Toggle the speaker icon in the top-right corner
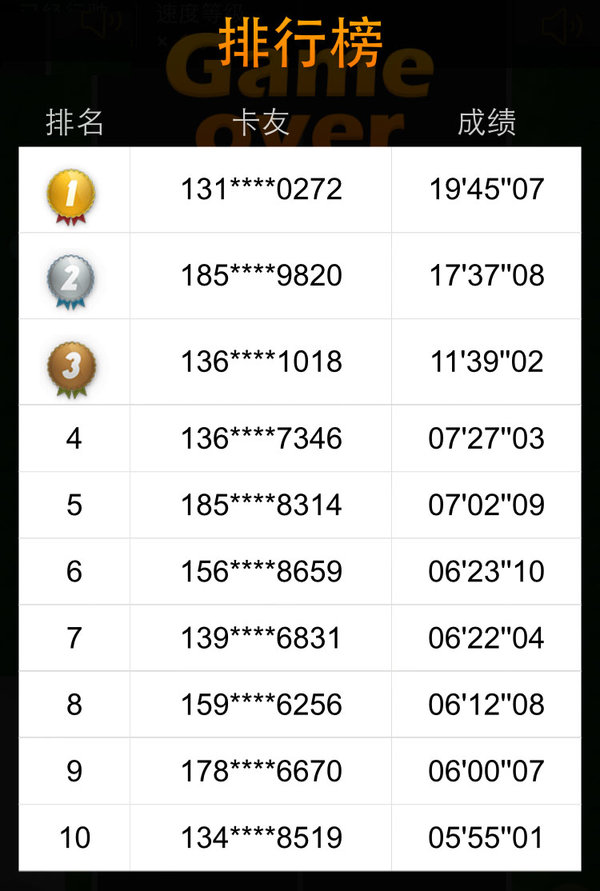Screen dimensions: 600x891 tap(562, 26)
